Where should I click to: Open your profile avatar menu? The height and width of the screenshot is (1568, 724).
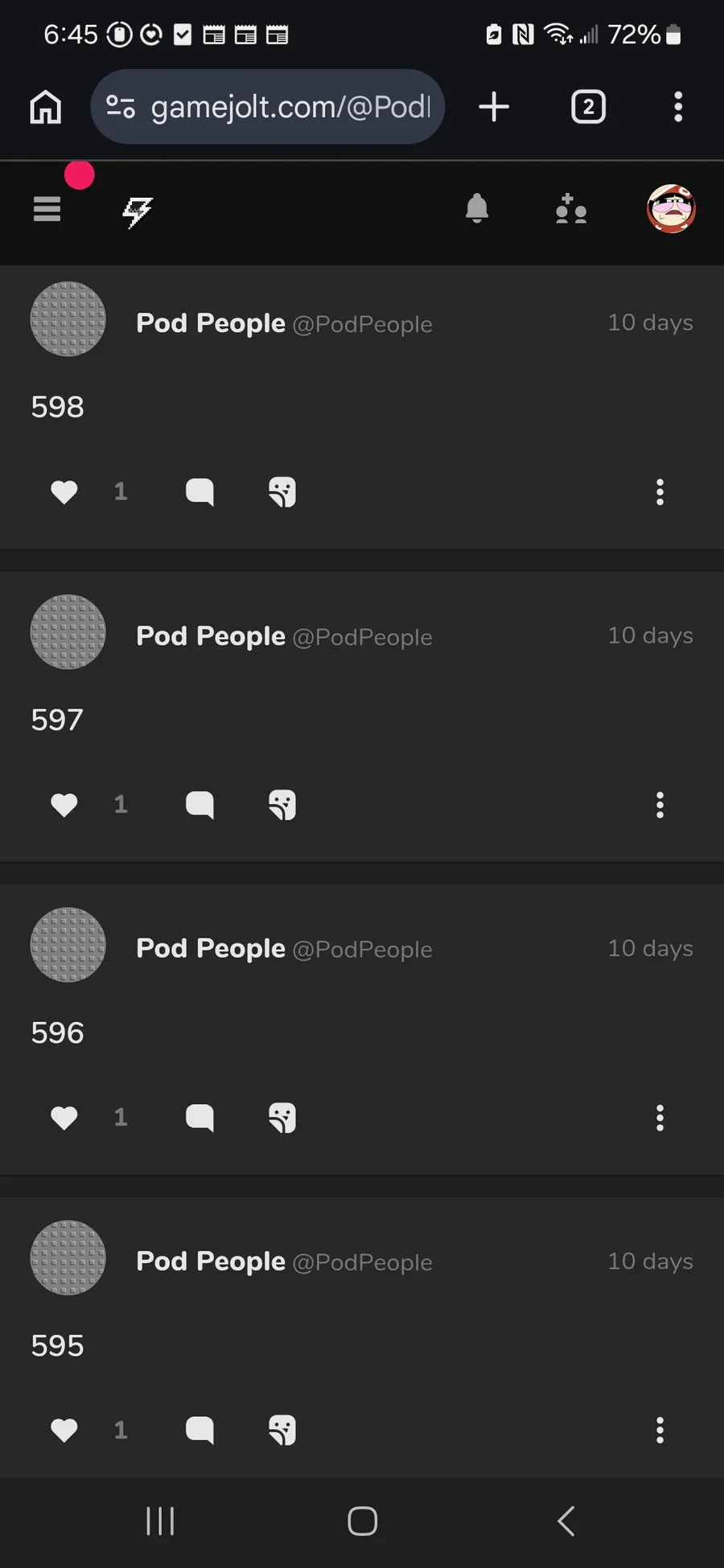coord(671,209)
